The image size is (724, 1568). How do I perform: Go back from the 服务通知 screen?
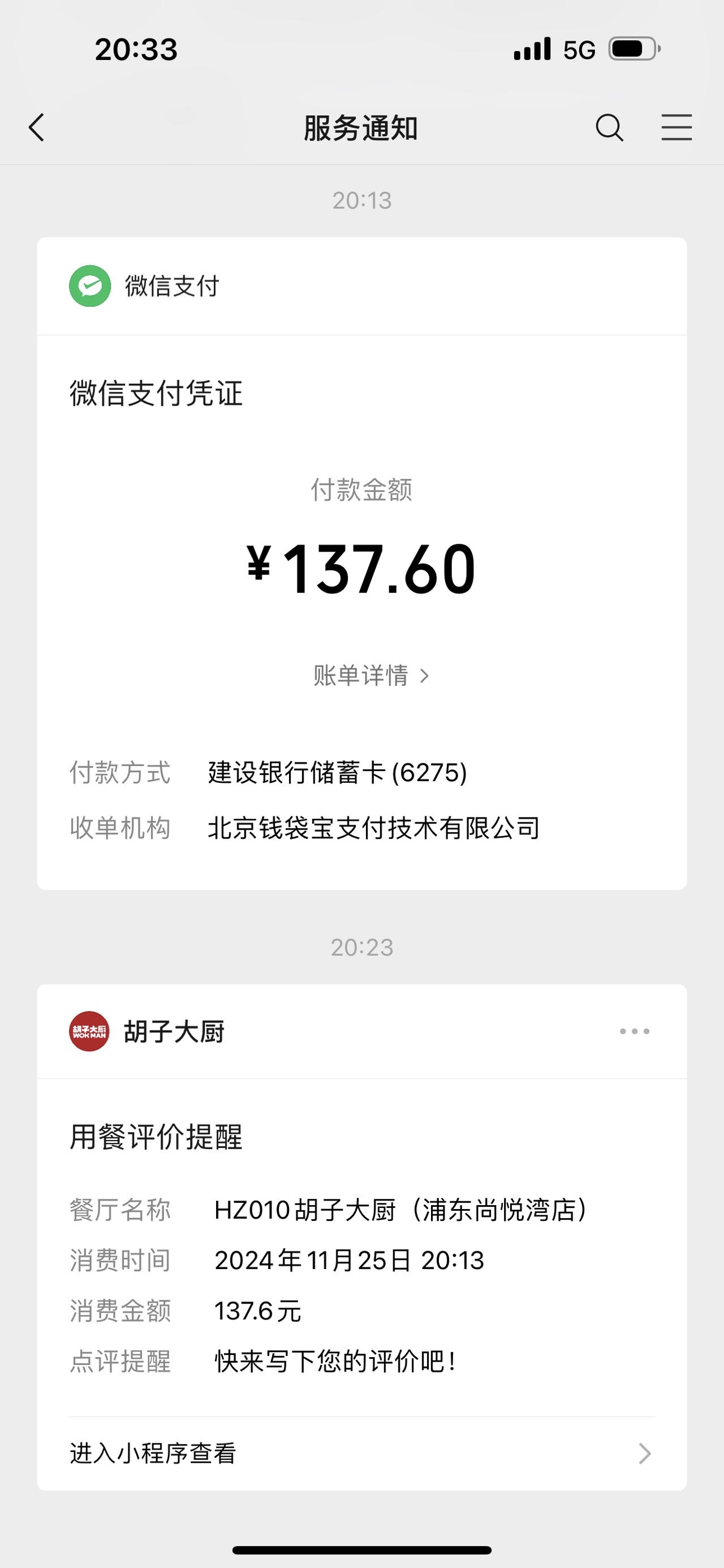coord(37,128)
